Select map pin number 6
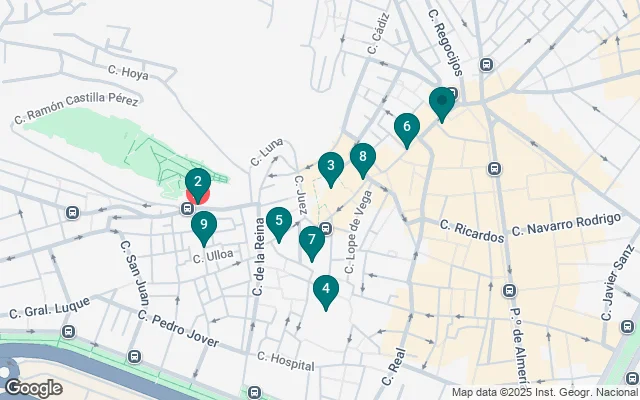Screen dimensions: 640x400 coord(406,128)
